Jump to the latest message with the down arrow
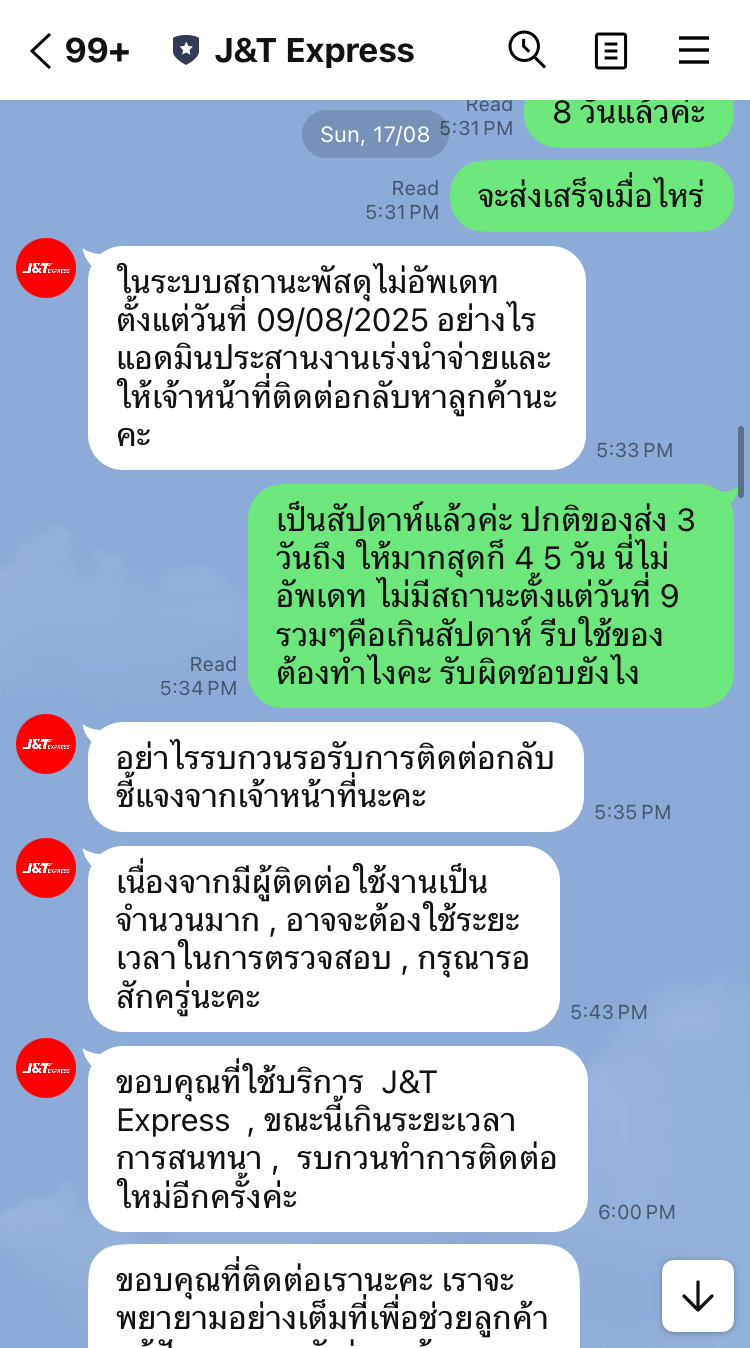 (697, 1296)
